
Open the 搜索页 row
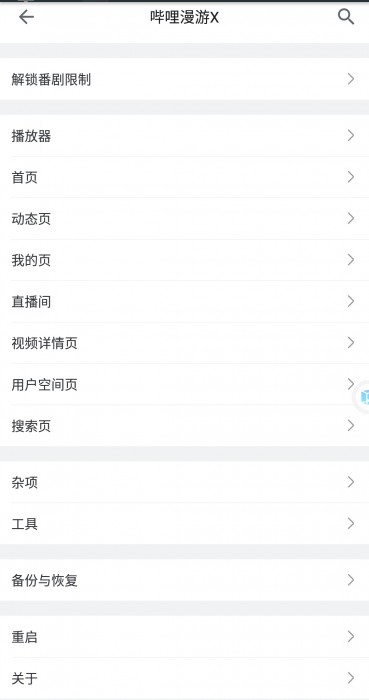pos(184,426)
